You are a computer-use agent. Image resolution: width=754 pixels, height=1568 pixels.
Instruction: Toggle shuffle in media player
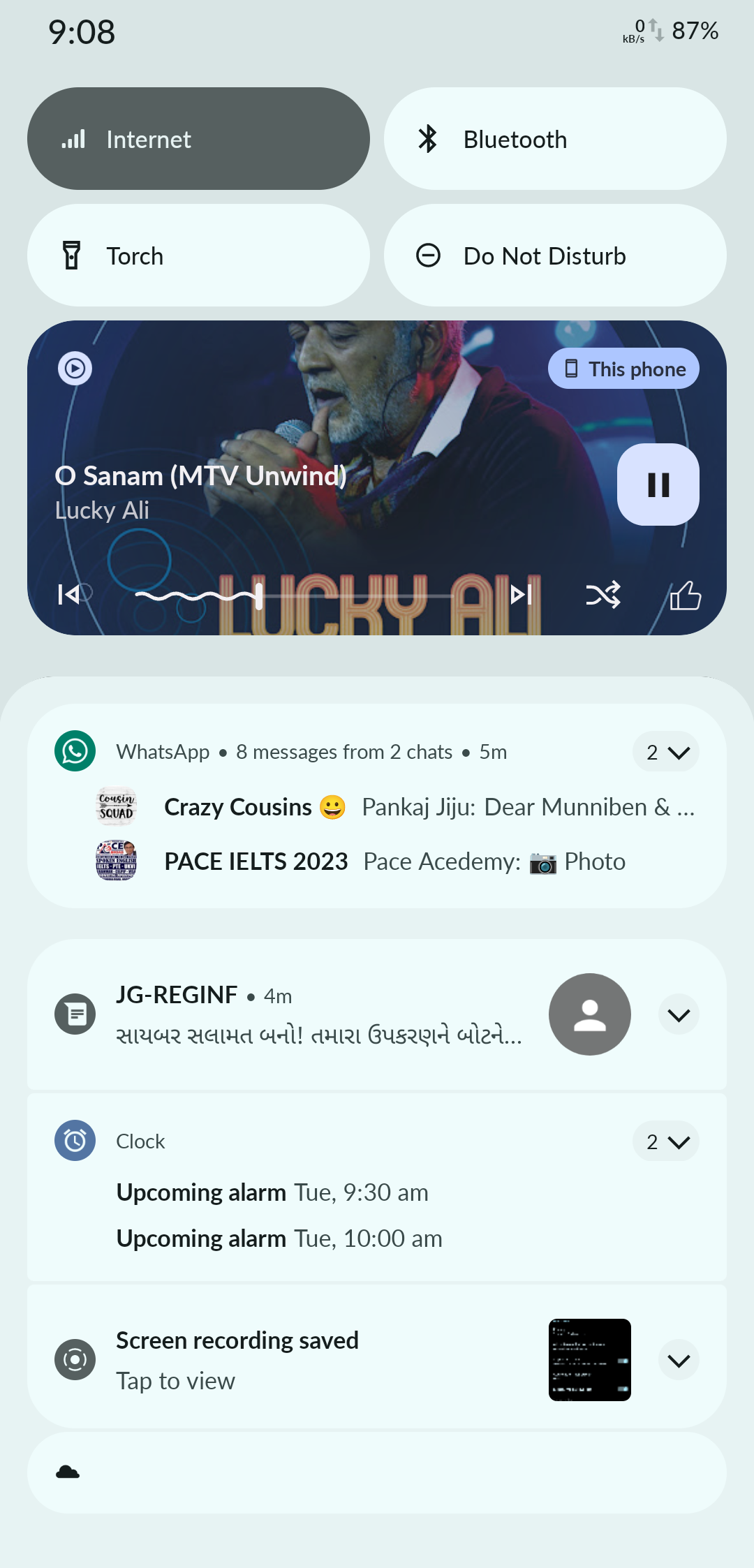603,595
